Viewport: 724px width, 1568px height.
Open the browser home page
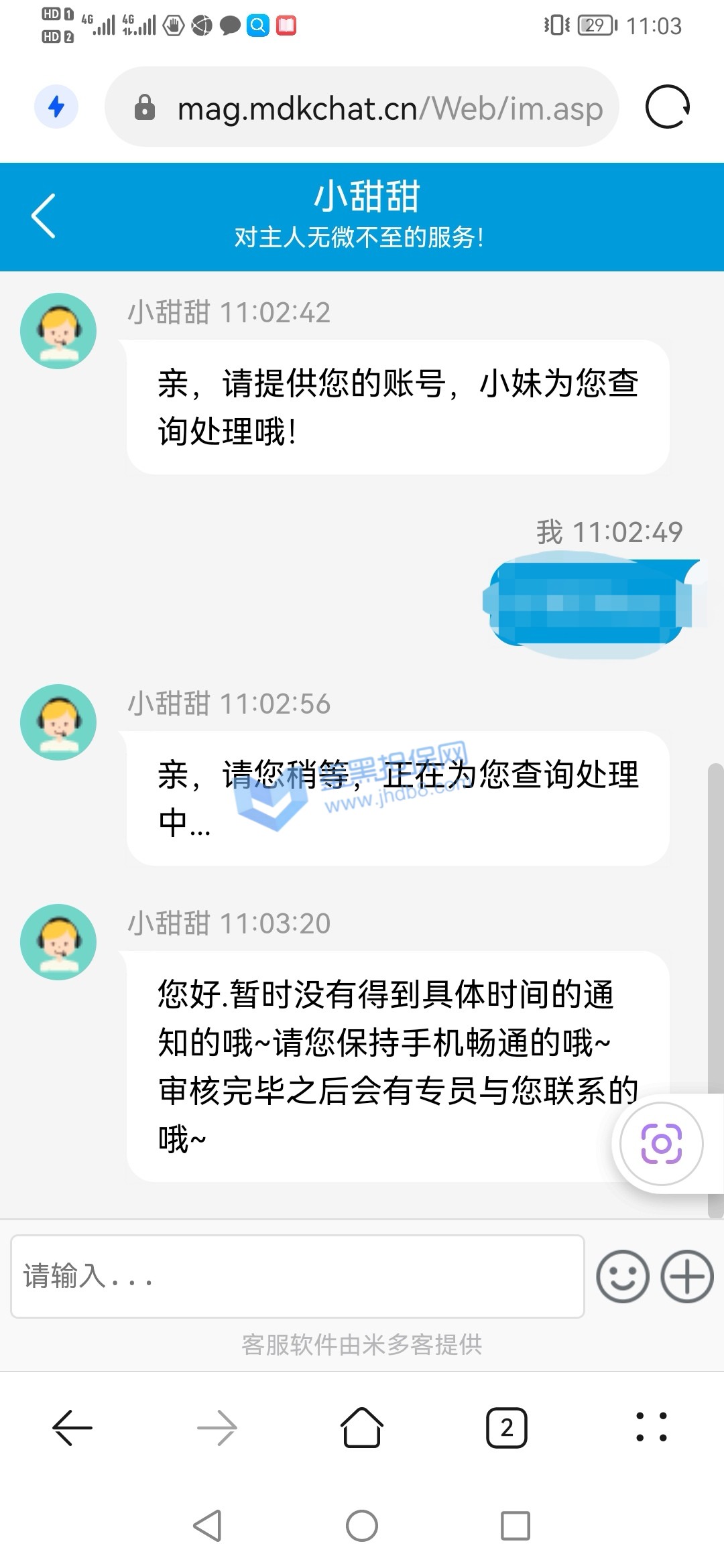pos(362,1427)
